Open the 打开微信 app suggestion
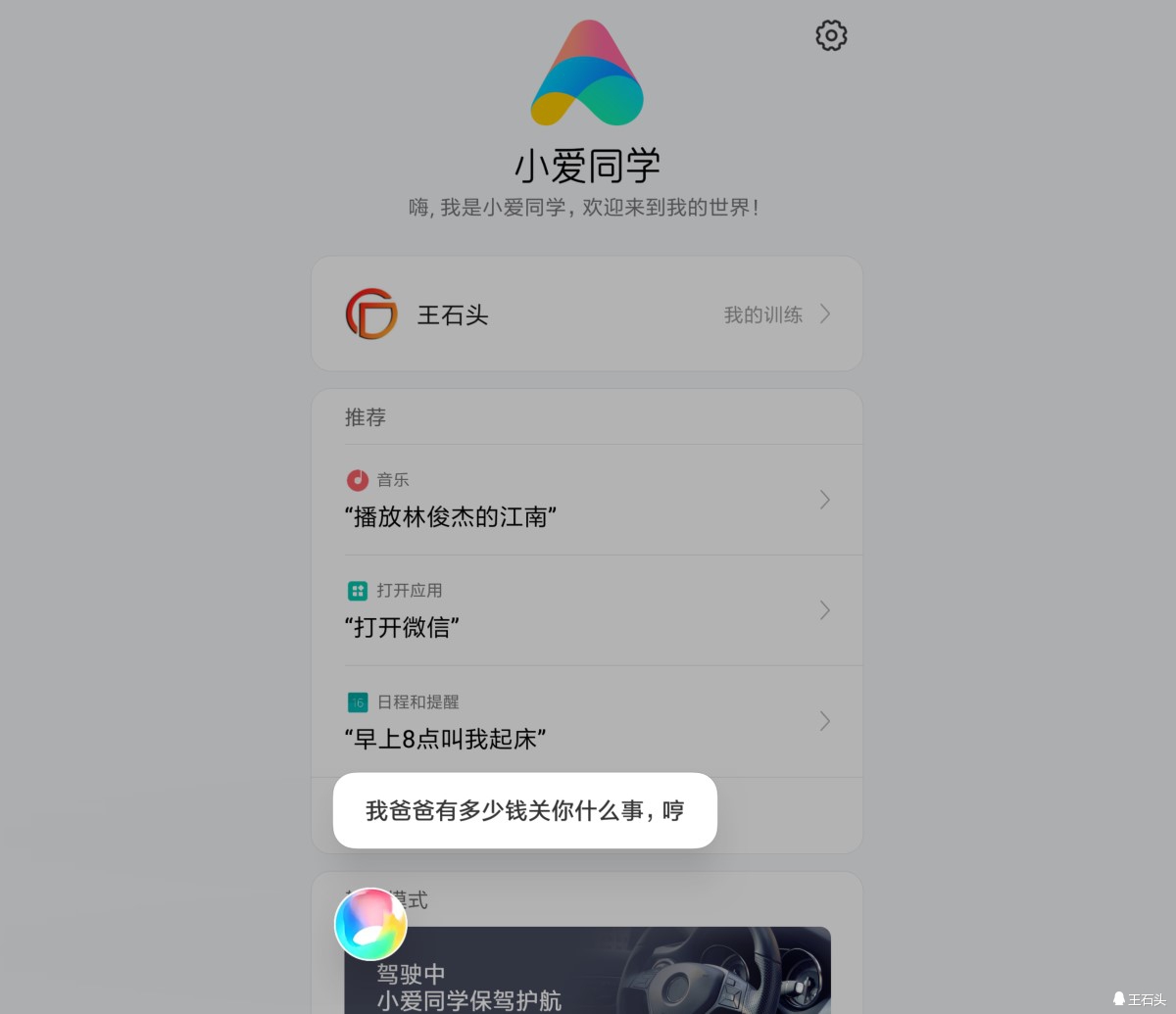1176x1014 pixels. point(586,611)
